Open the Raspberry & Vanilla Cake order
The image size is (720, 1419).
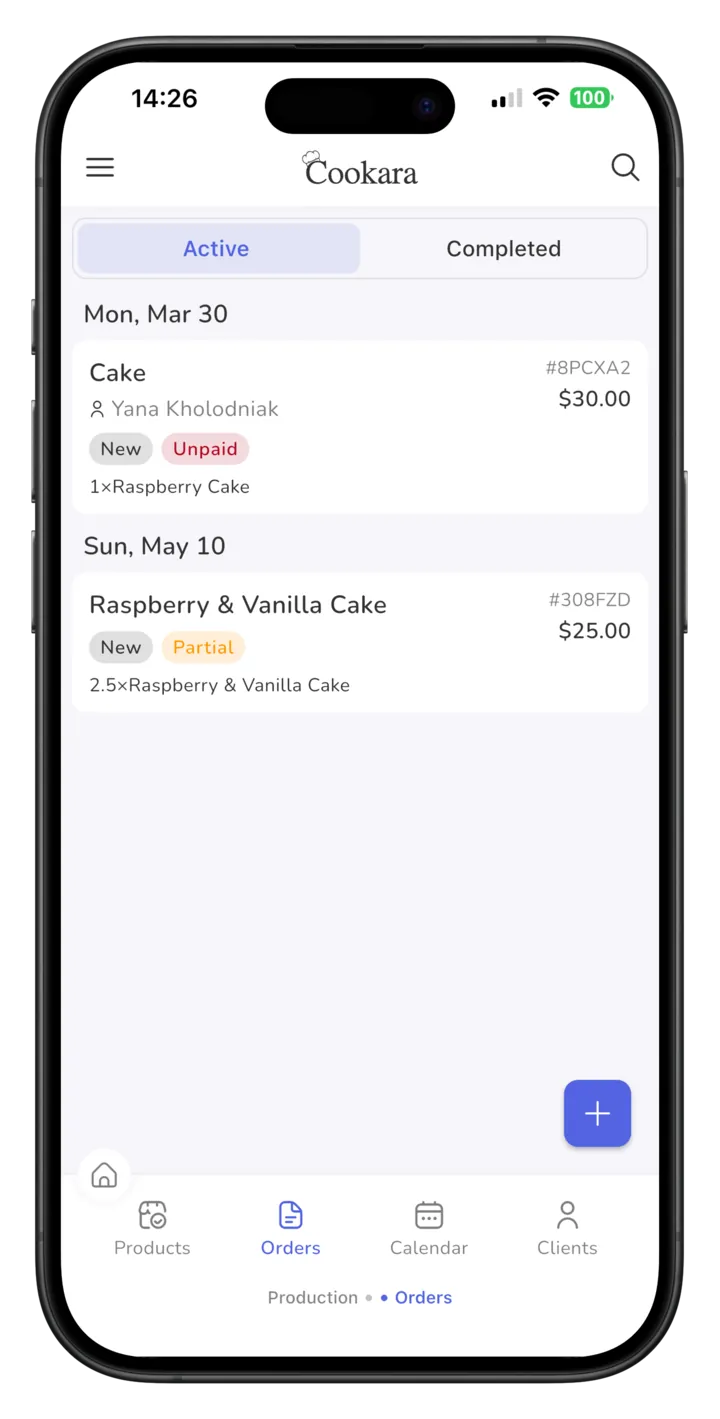[360, 642]
